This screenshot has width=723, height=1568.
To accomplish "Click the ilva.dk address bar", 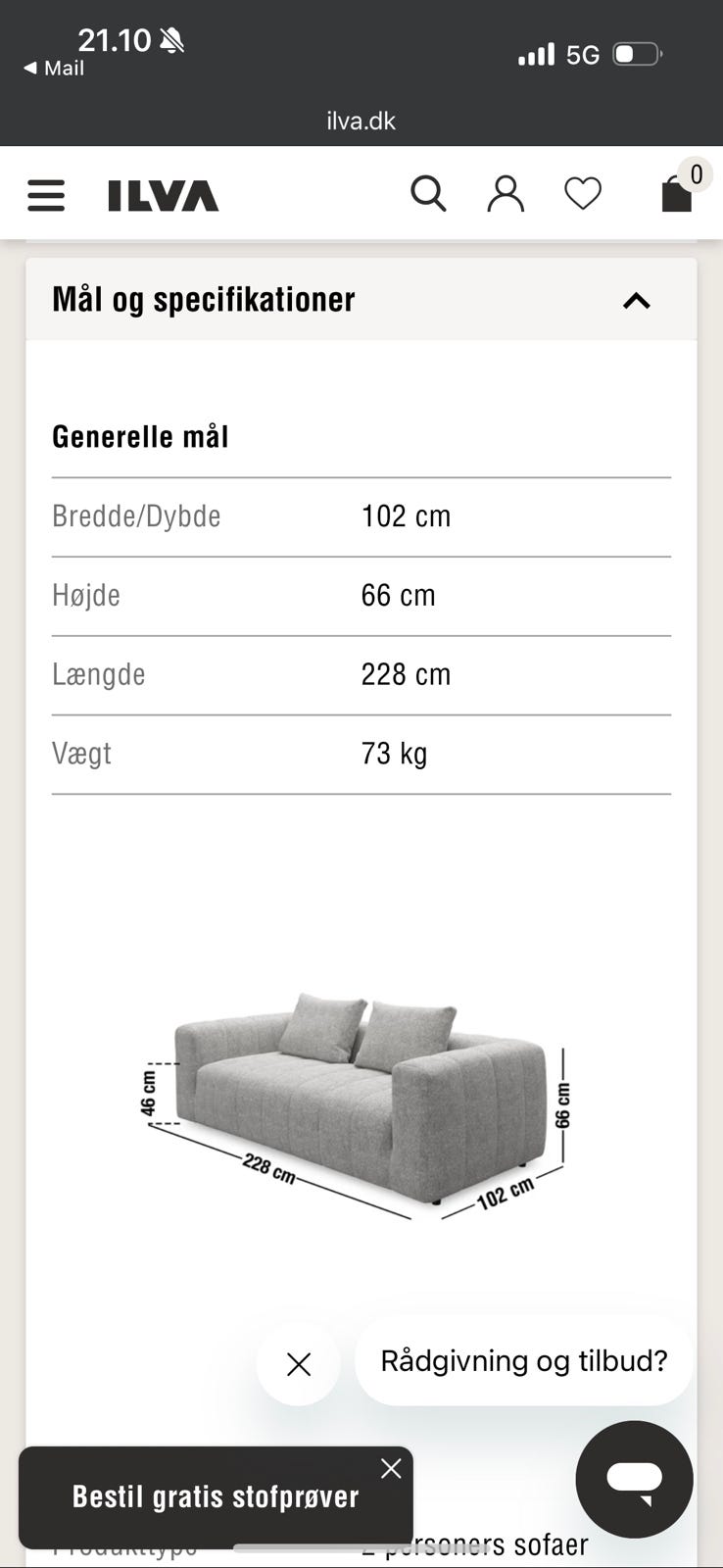I will tap(361, 120).
